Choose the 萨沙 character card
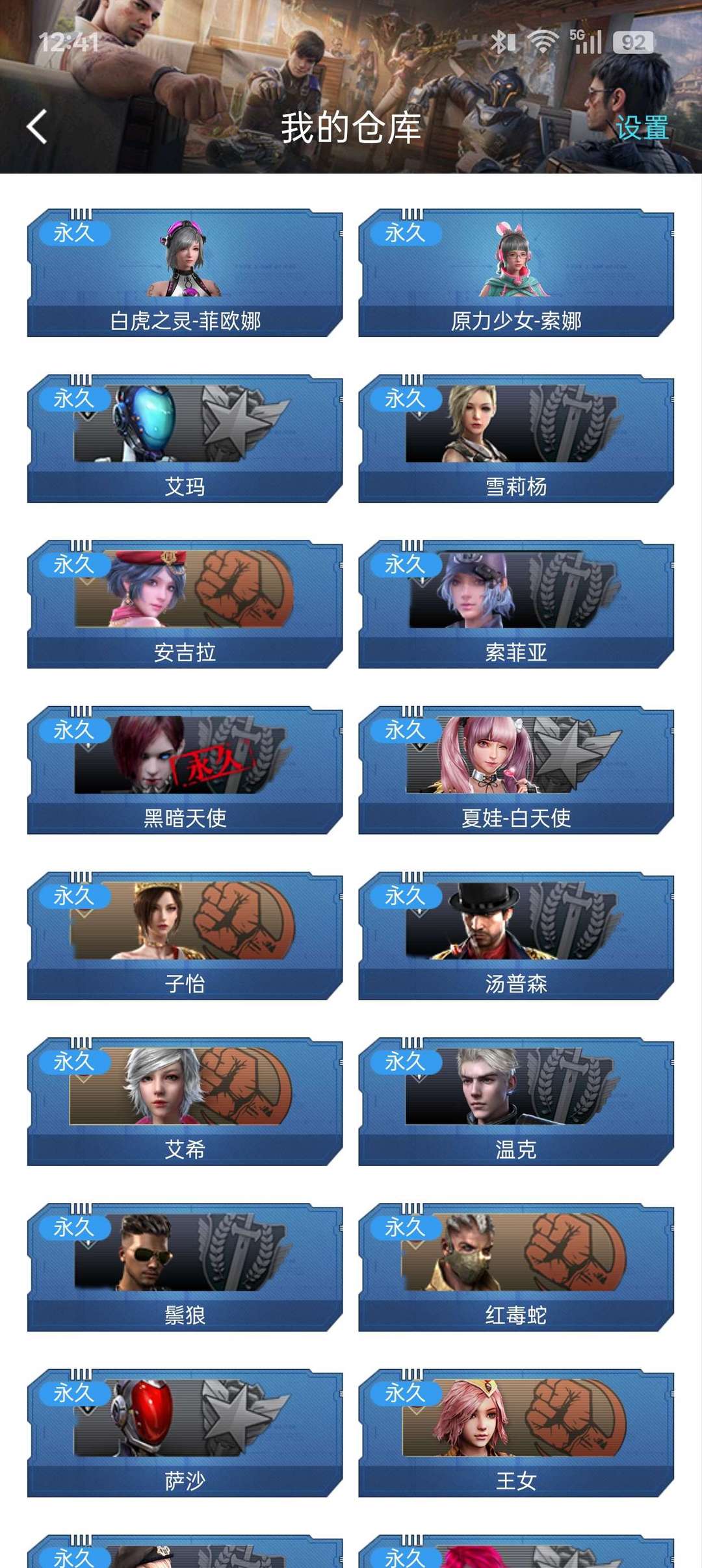Image resolution: width=702 pixels, height=1568 pixels. coord(185,1432)
